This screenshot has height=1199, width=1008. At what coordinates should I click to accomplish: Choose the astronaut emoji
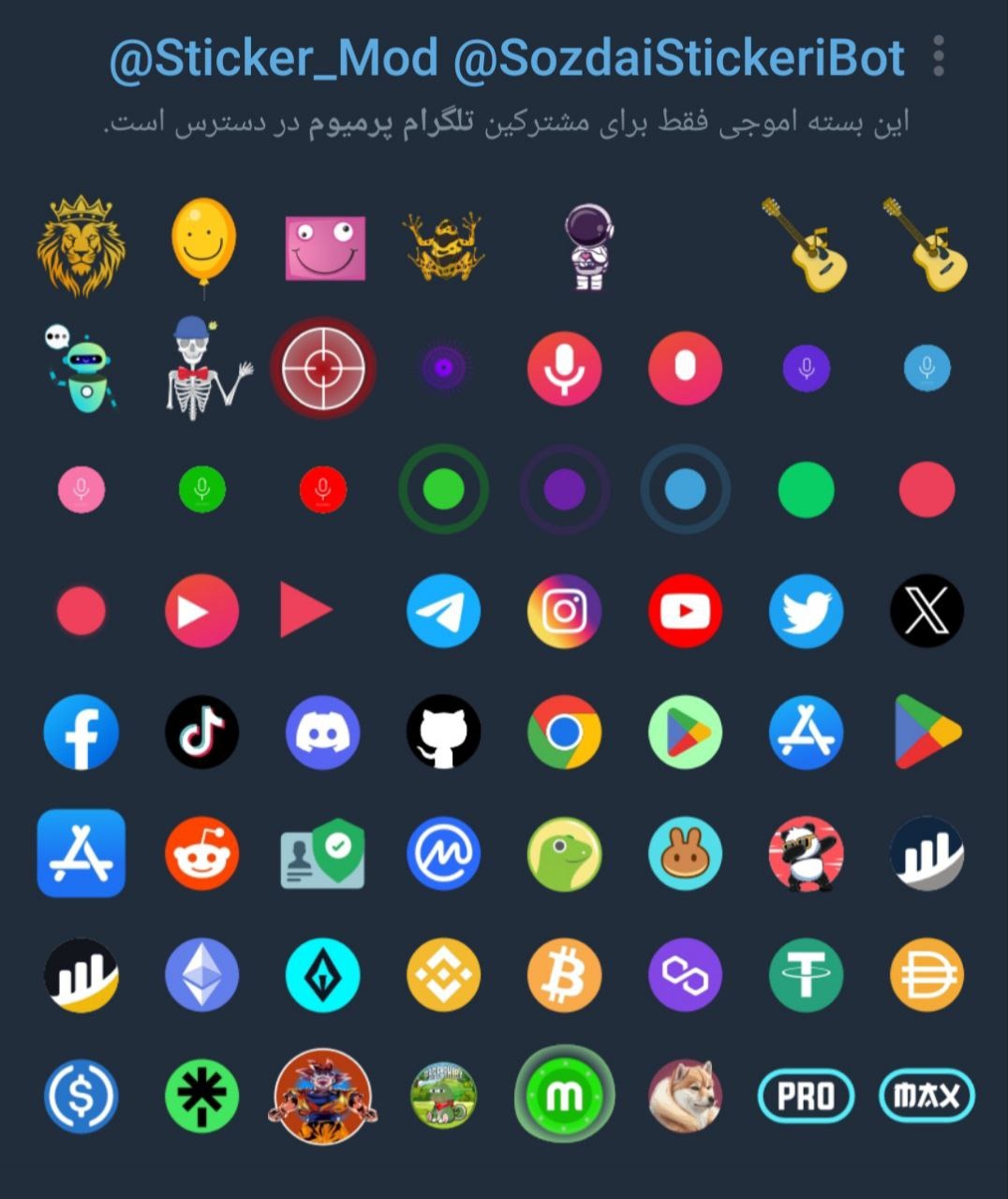(x=588, y=247)
